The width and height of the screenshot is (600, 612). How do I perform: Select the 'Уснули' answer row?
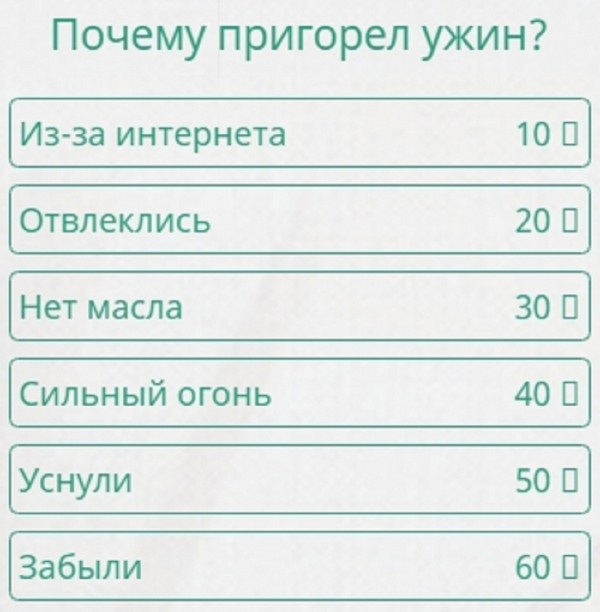[299, 481]
